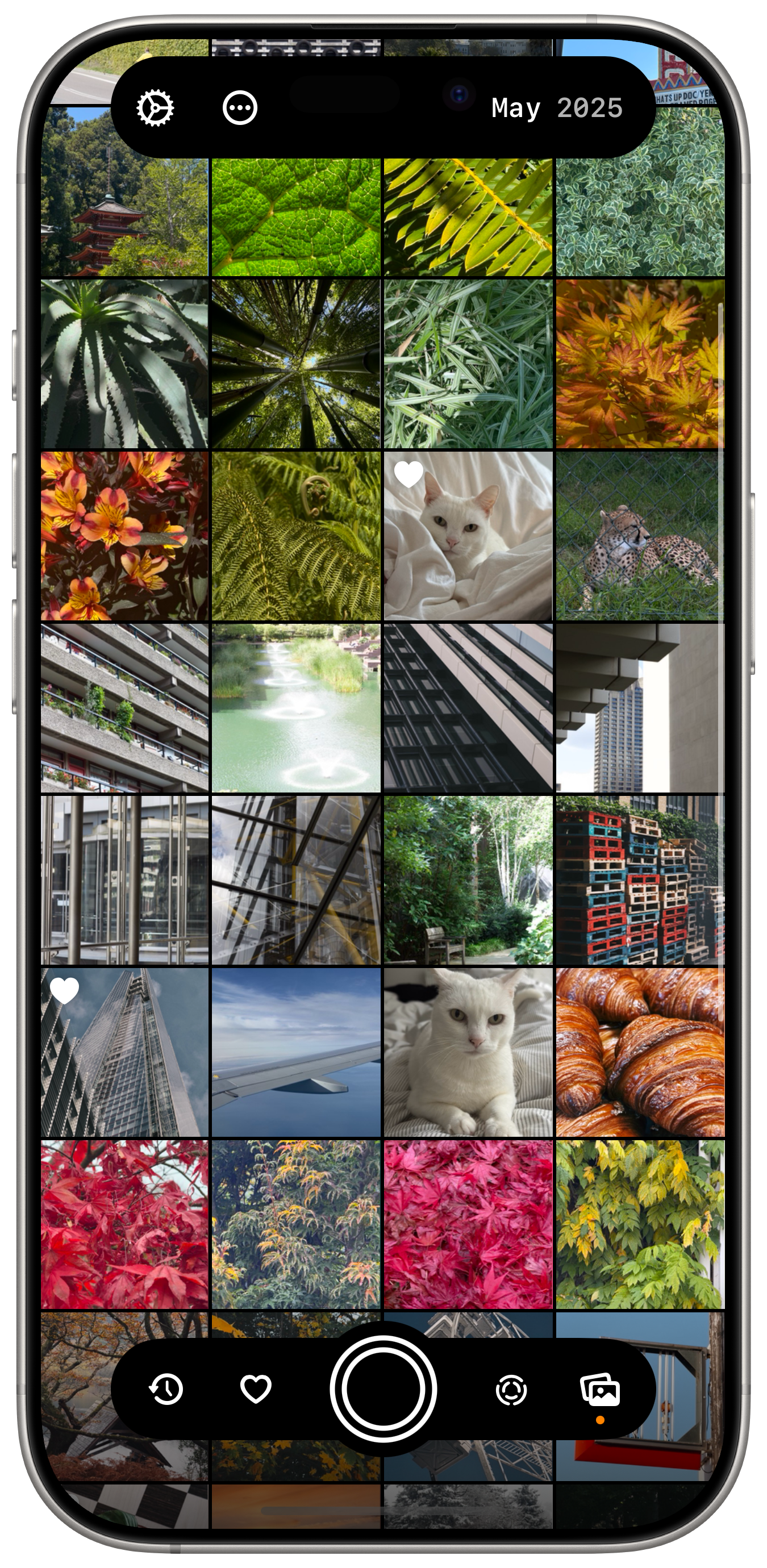Screen dimensions: 767x1568
Task: Tap the May 2025 date label
Action: pos(556,109)
